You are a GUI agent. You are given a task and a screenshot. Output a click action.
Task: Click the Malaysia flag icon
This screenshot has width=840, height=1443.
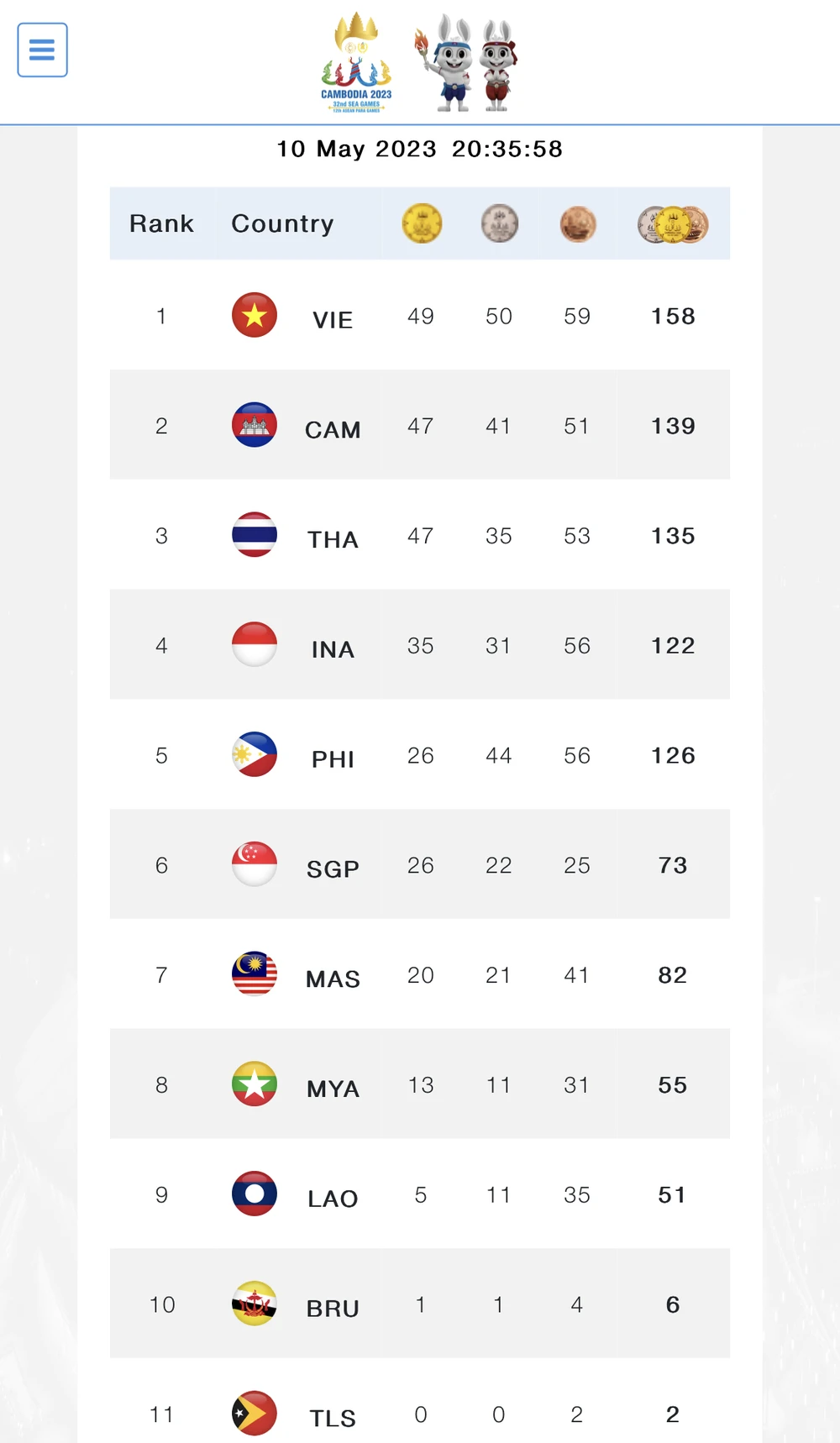(x=254, y=974)
